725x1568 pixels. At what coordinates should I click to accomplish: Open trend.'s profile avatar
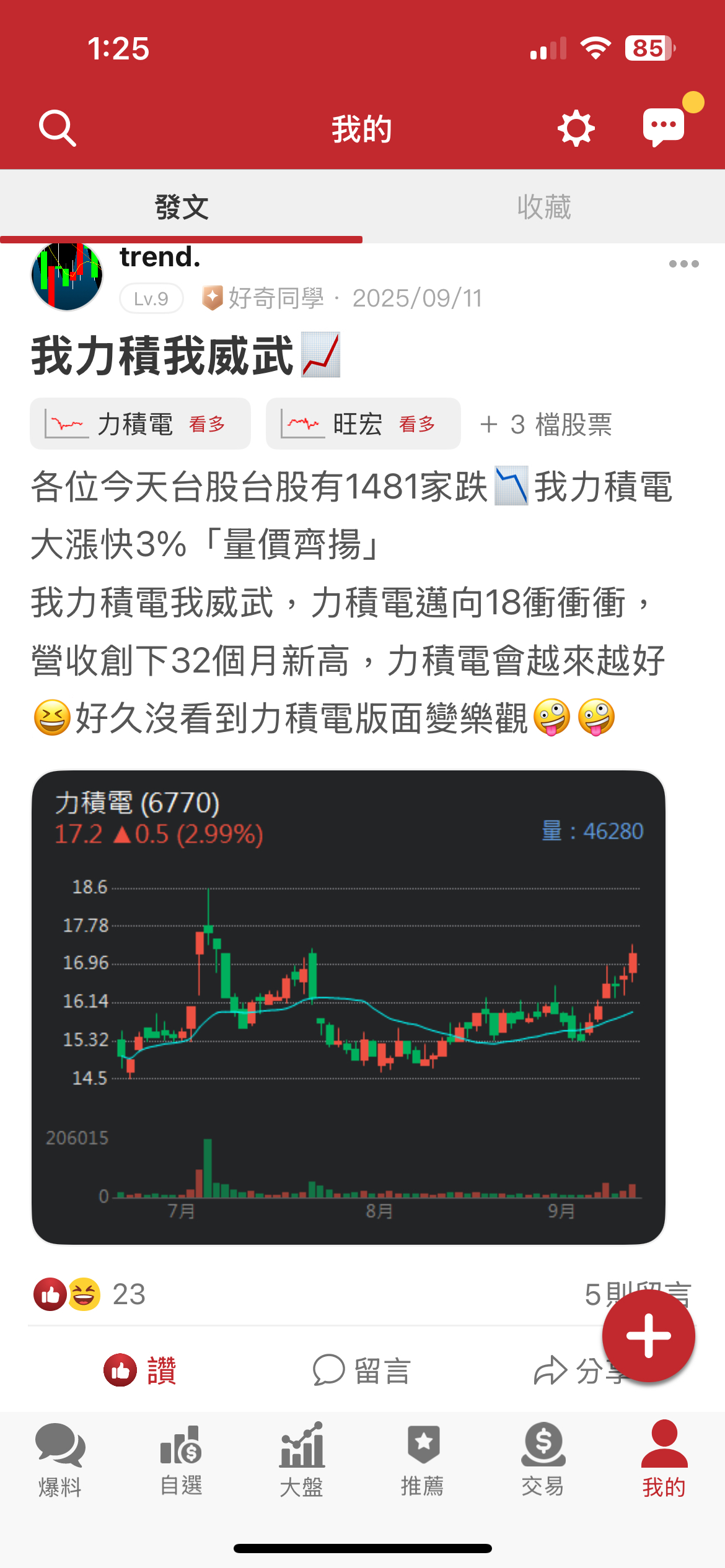pyautogui.click(x=67, y=276)
